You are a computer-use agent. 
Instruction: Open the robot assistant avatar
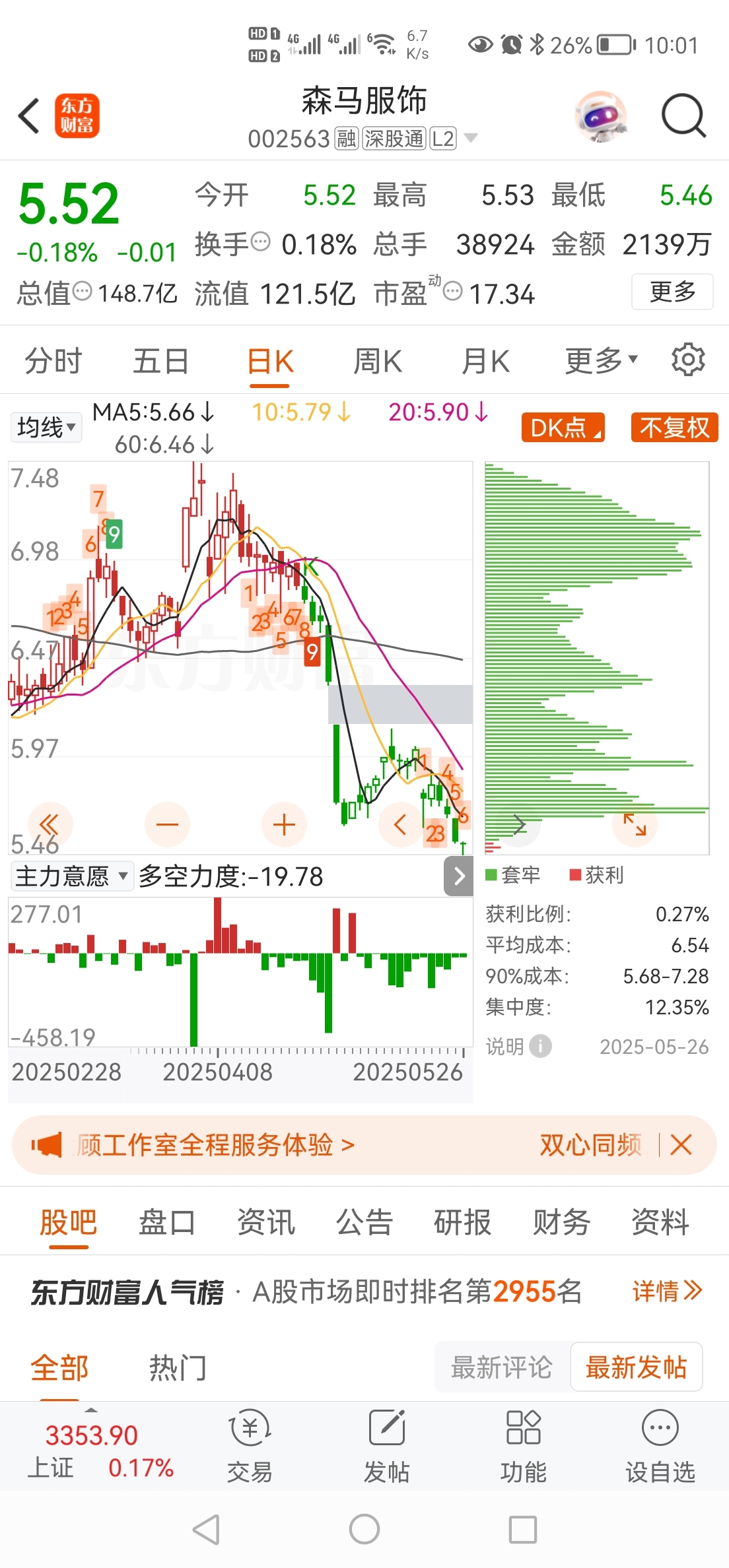tap(601, 116)
